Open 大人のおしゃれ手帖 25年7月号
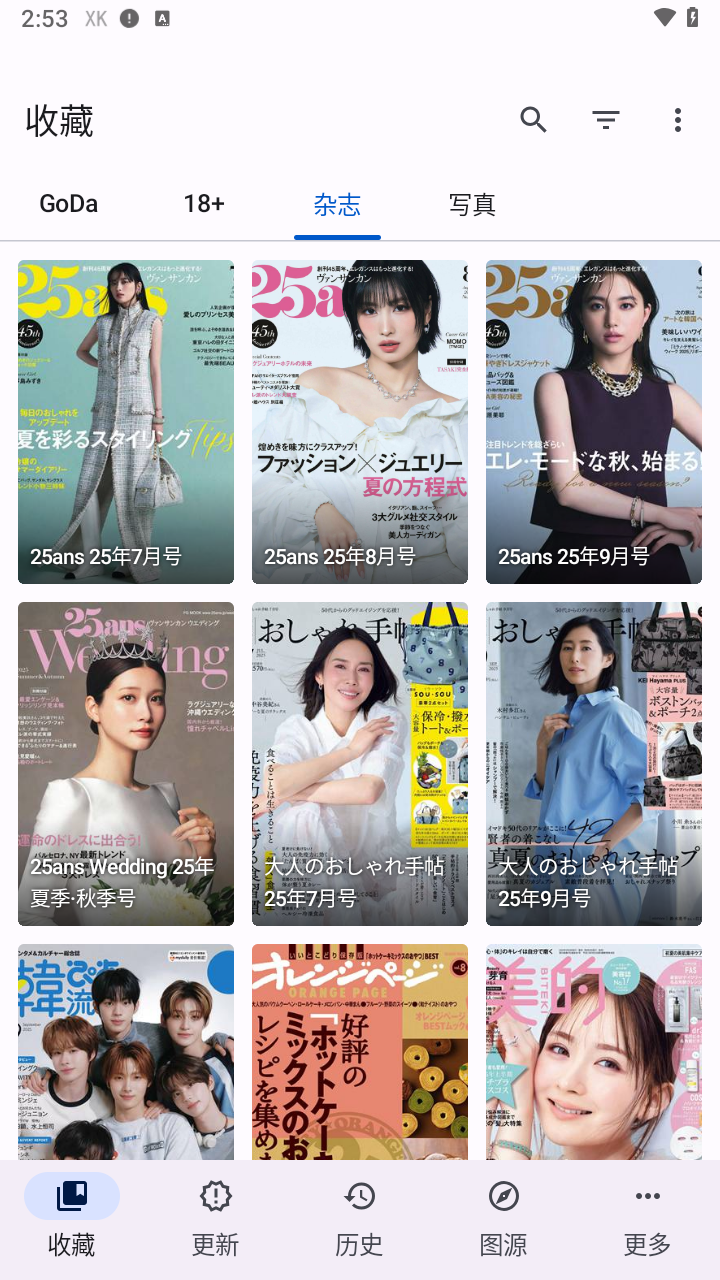The image size is (720, 1280). (360, 764)
